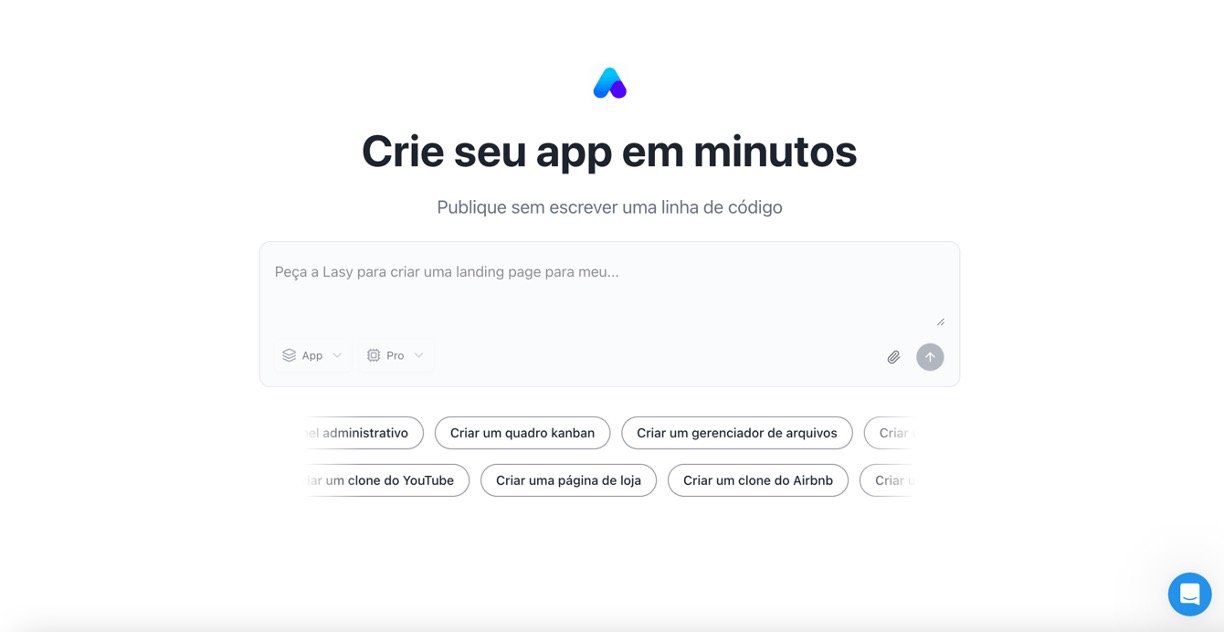Open the Pro model dropdown
1224x632 pixels.
(395, 356)
